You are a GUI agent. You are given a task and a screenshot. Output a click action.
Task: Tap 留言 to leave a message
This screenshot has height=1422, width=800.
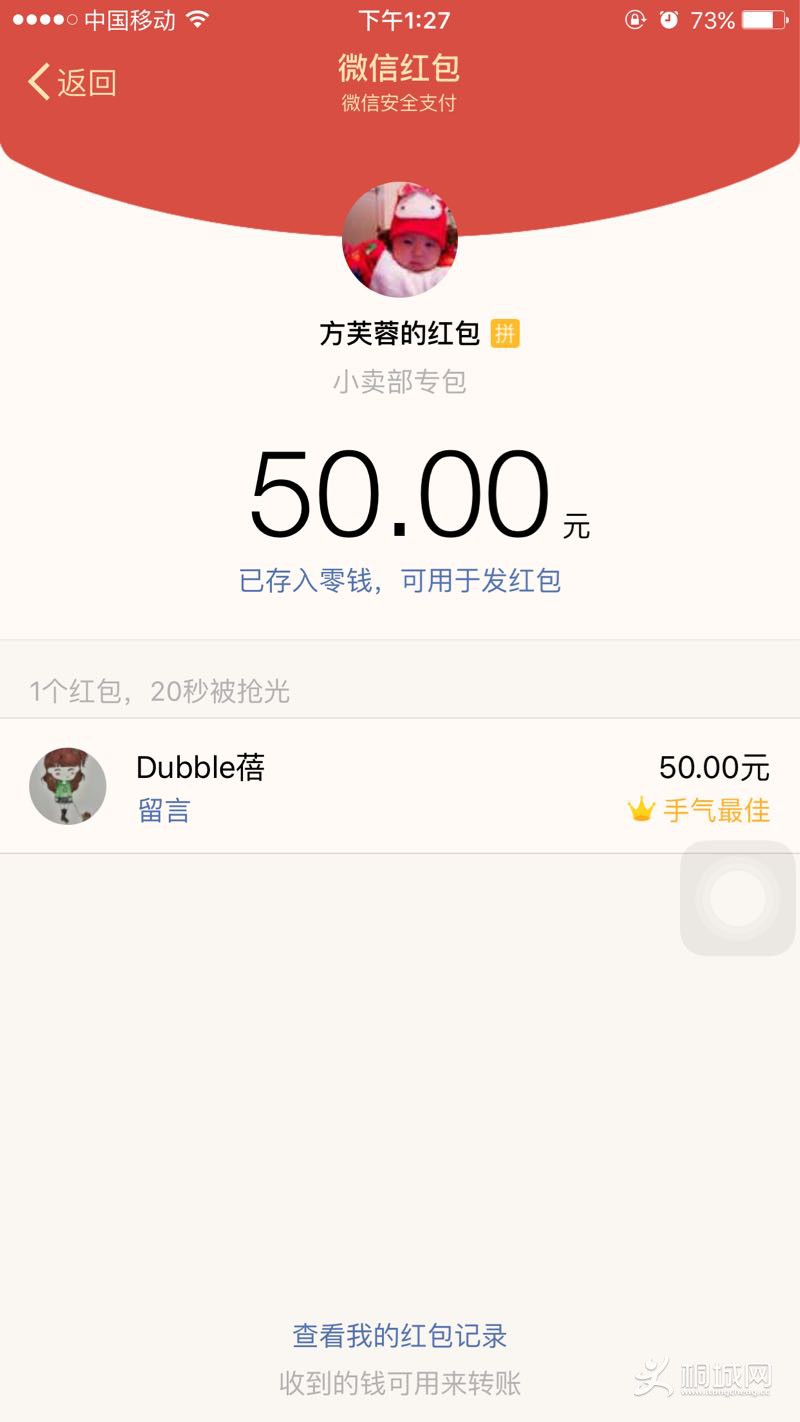coord(164,810)
